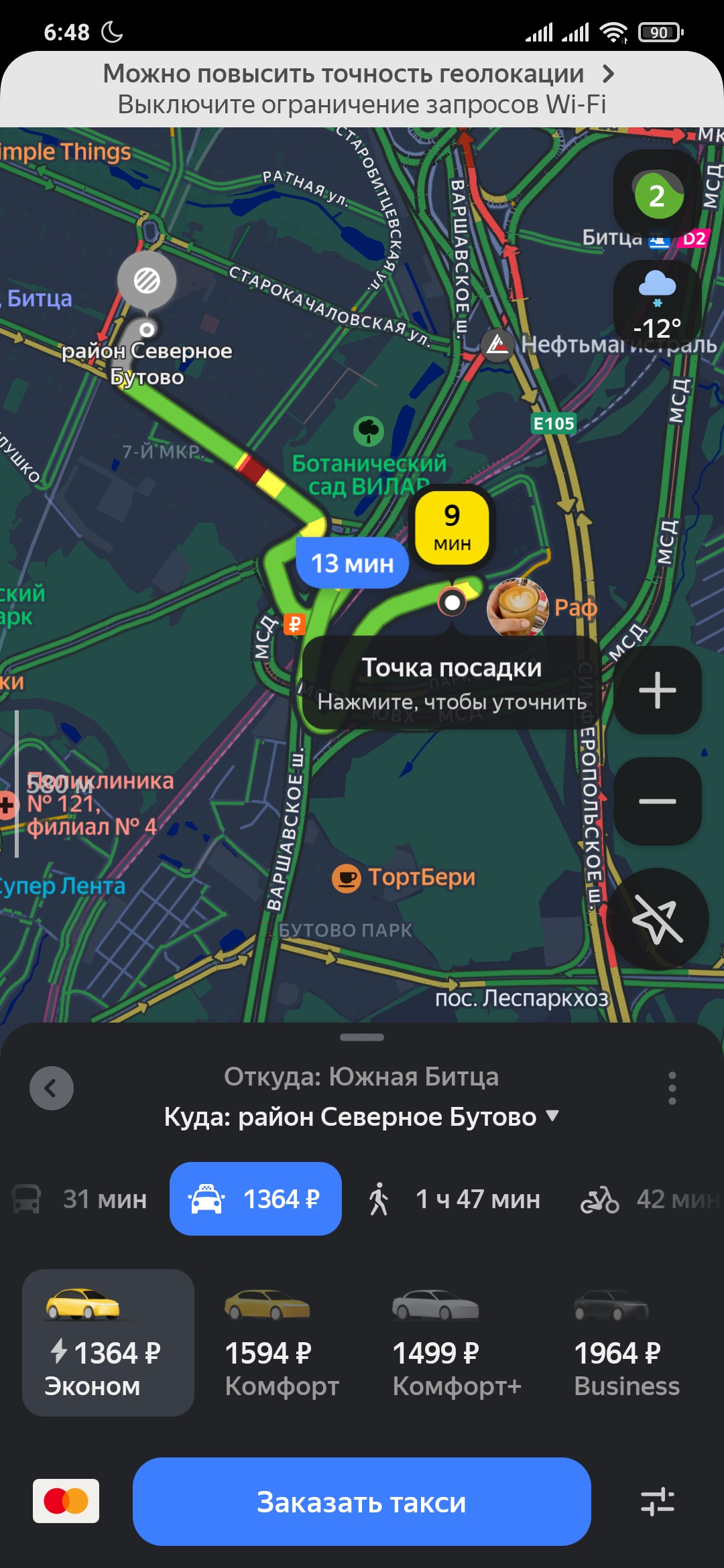Choose the Комфорт tariff for 1594 ₽
Viewport: 724px width, 1568px height.
[x=282, y=1342]
